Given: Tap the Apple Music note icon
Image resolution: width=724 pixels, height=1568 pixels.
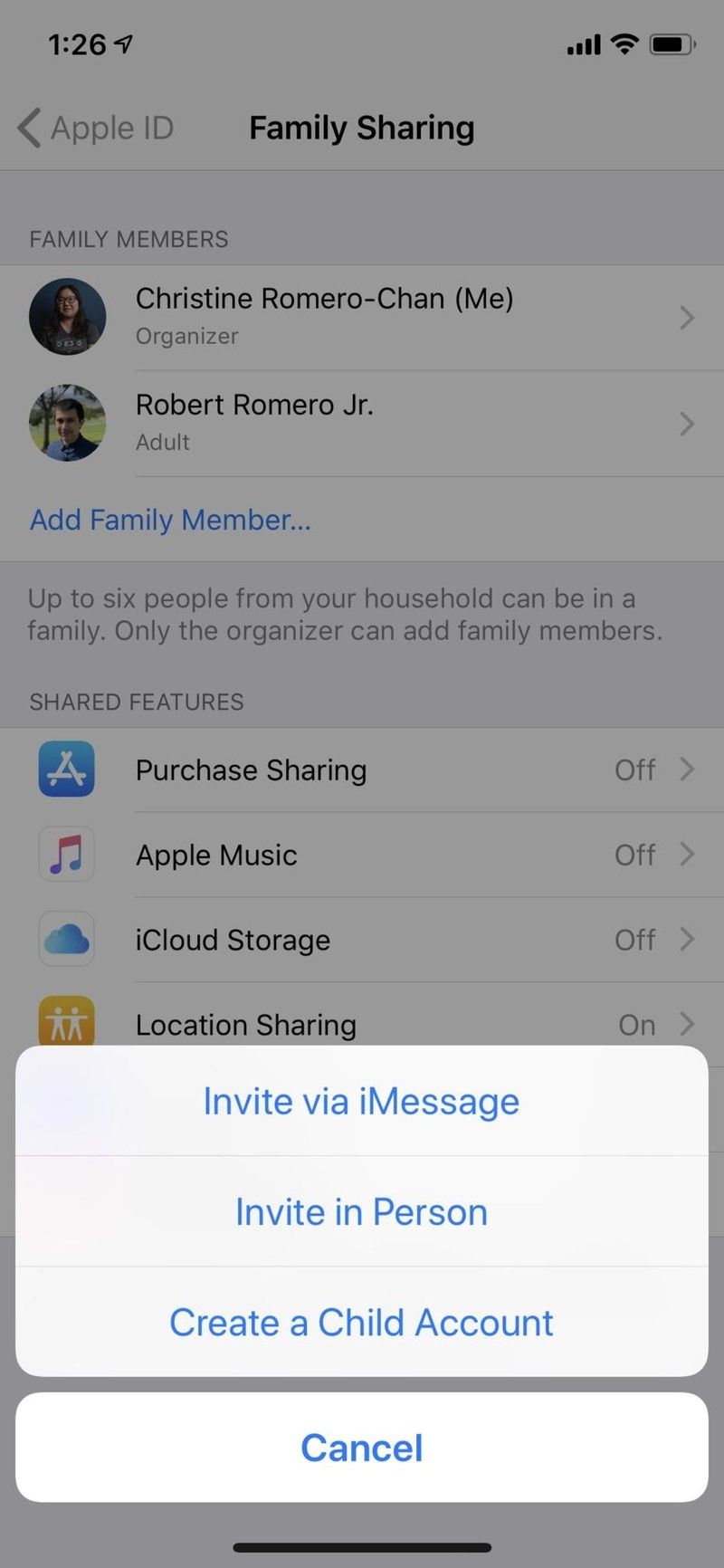Looking at the screenshot, I should [x=66, y=854].
